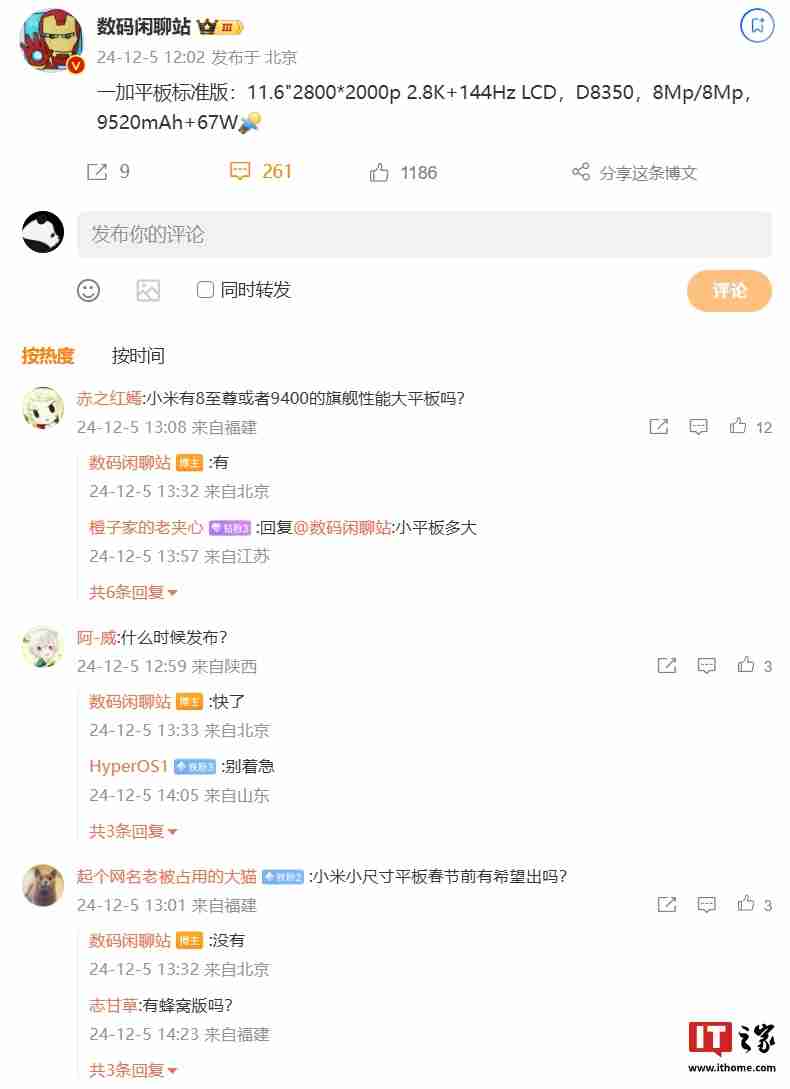
Task: Click the repost icon on the post
Action: tap(96, 171)
